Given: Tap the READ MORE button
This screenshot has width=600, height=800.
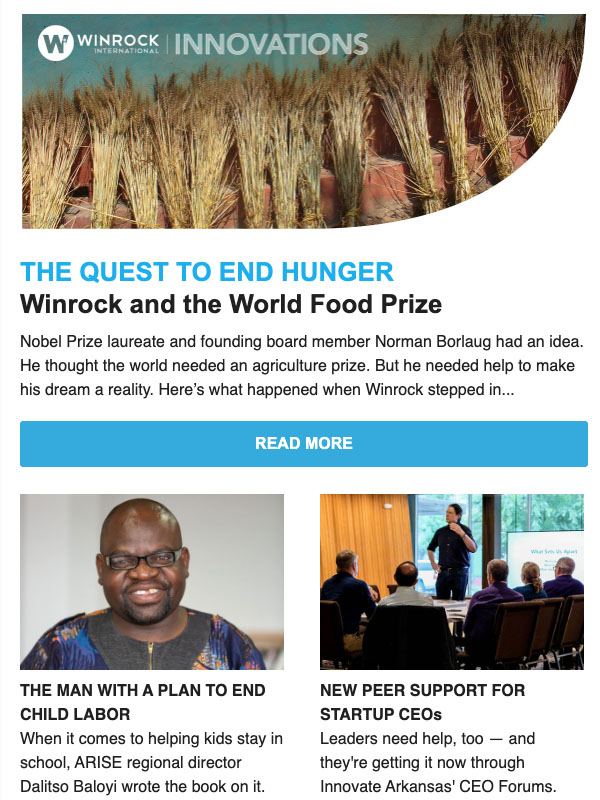Looking at the screenshot, I should (x=303, y=443).
